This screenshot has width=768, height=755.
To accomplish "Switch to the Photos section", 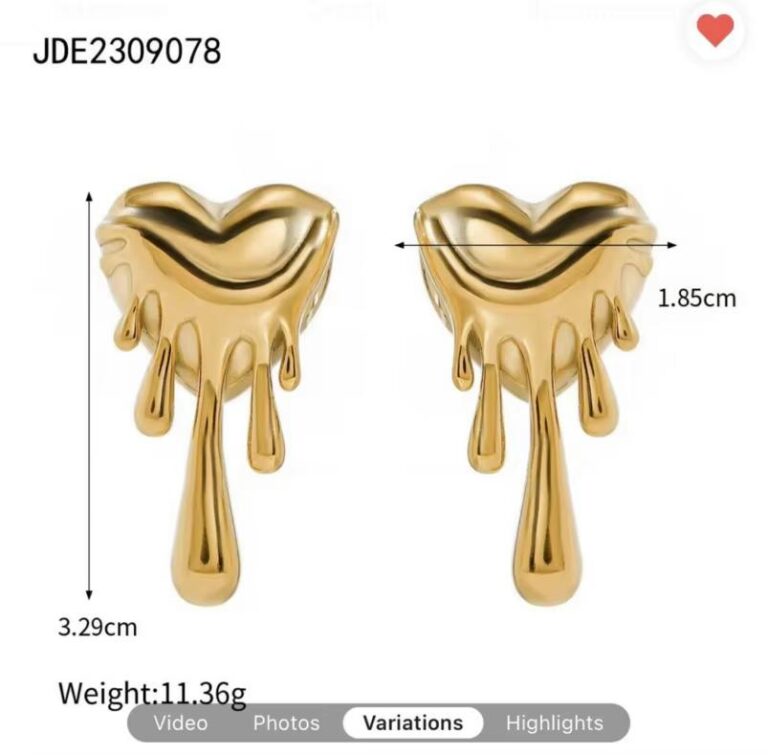I will [286, 722].
